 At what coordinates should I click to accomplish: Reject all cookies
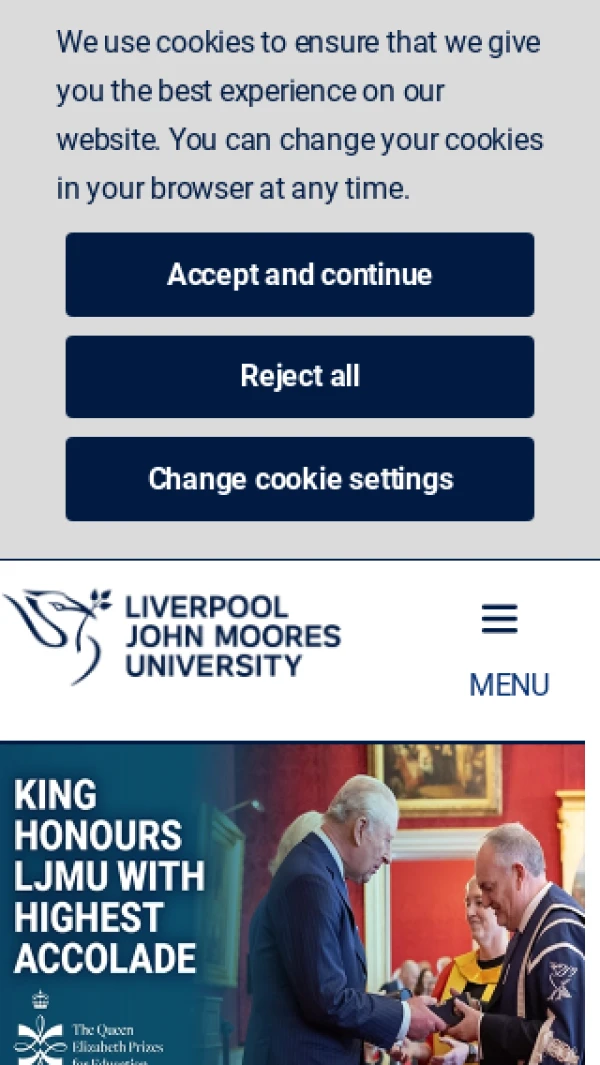300,377
